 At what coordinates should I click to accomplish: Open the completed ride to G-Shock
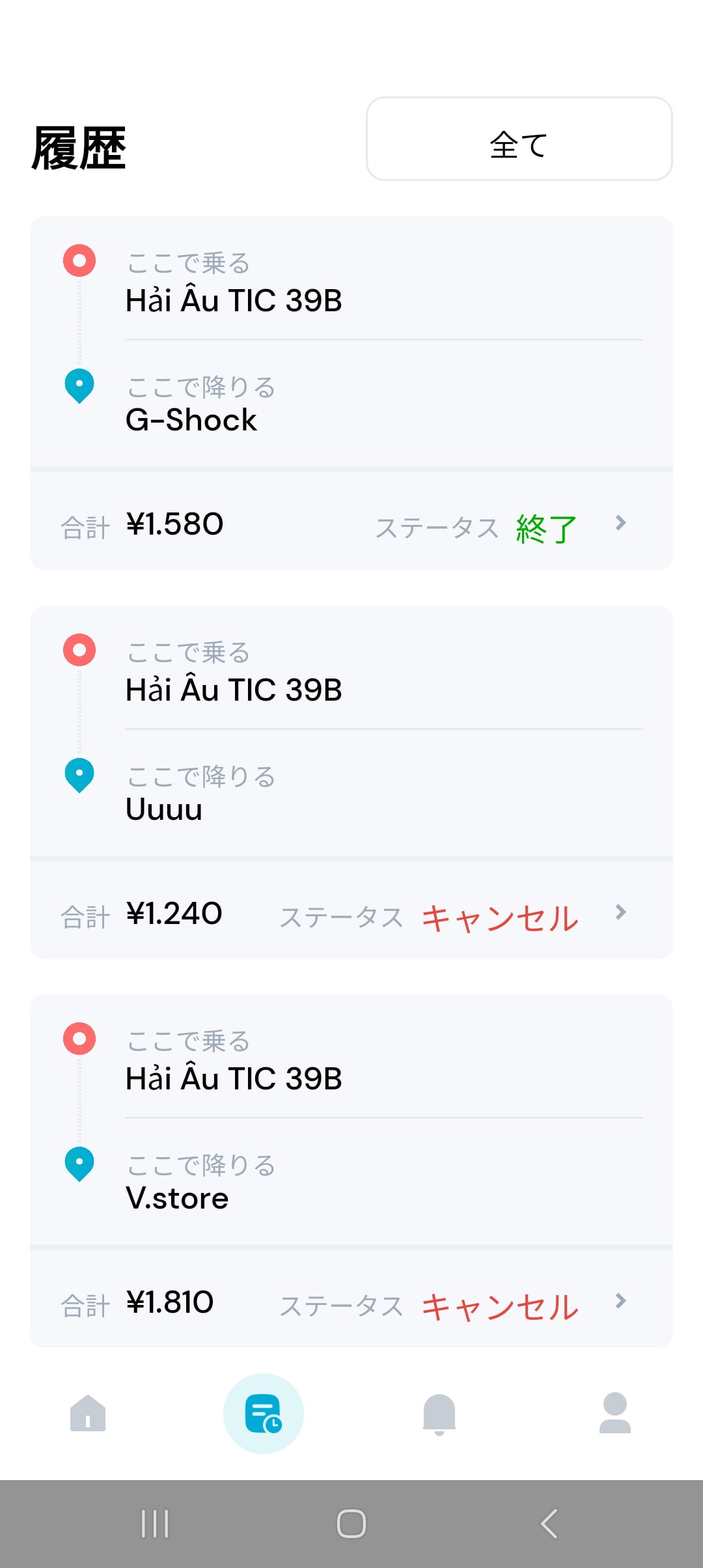click(x=351, y=393)
